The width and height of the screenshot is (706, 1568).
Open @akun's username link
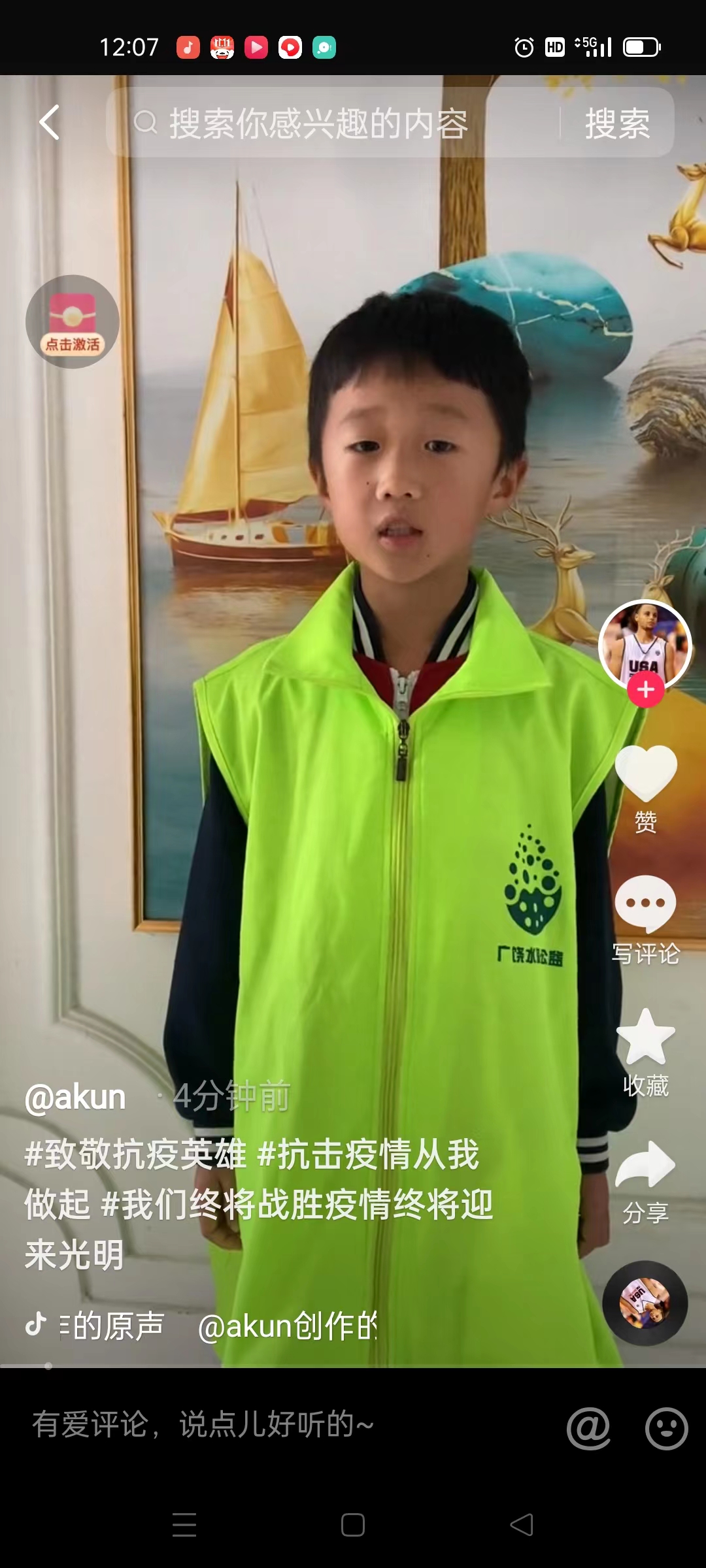tap(75, 1097)
